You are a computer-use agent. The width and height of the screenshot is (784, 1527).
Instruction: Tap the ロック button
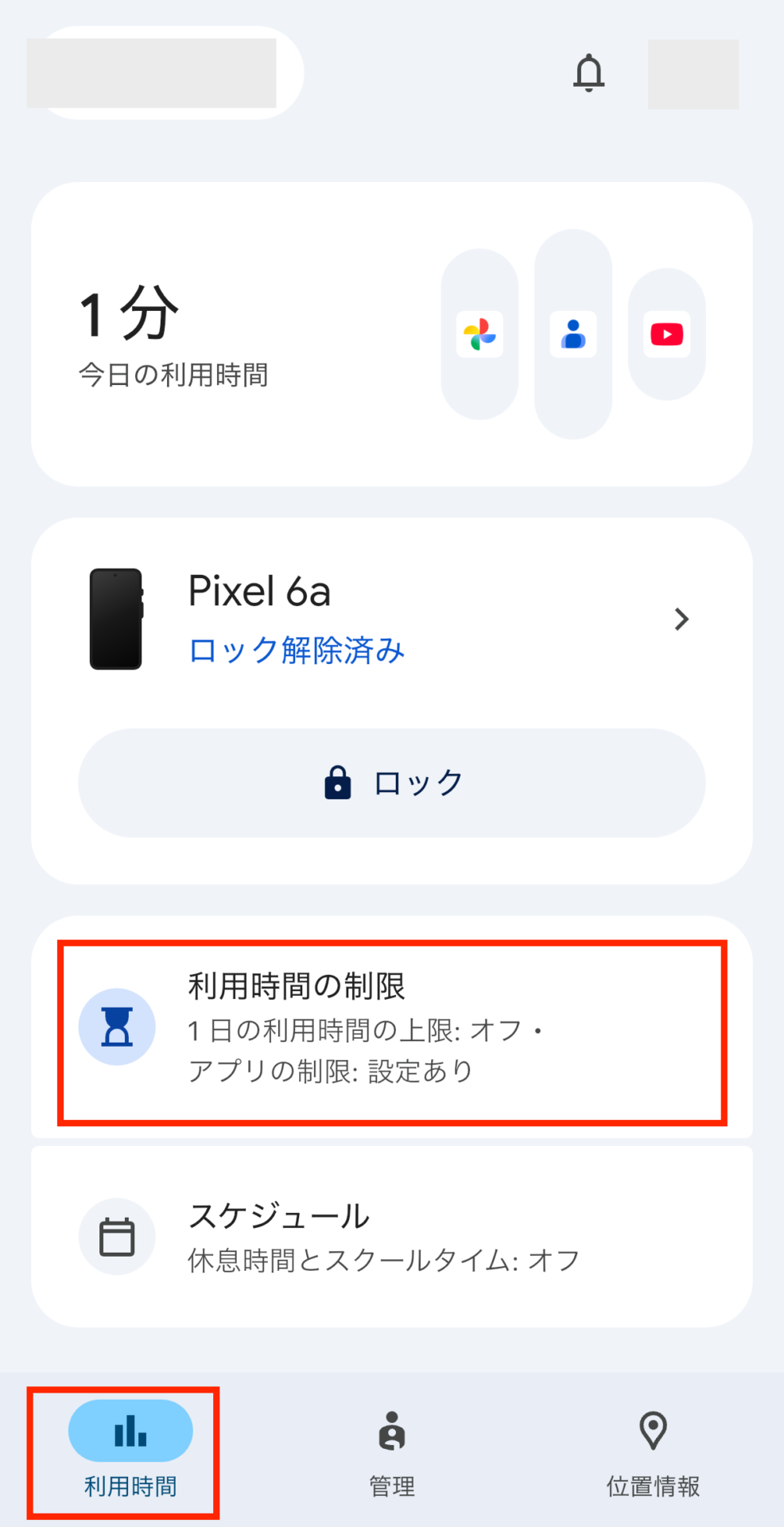pos(391,783)
